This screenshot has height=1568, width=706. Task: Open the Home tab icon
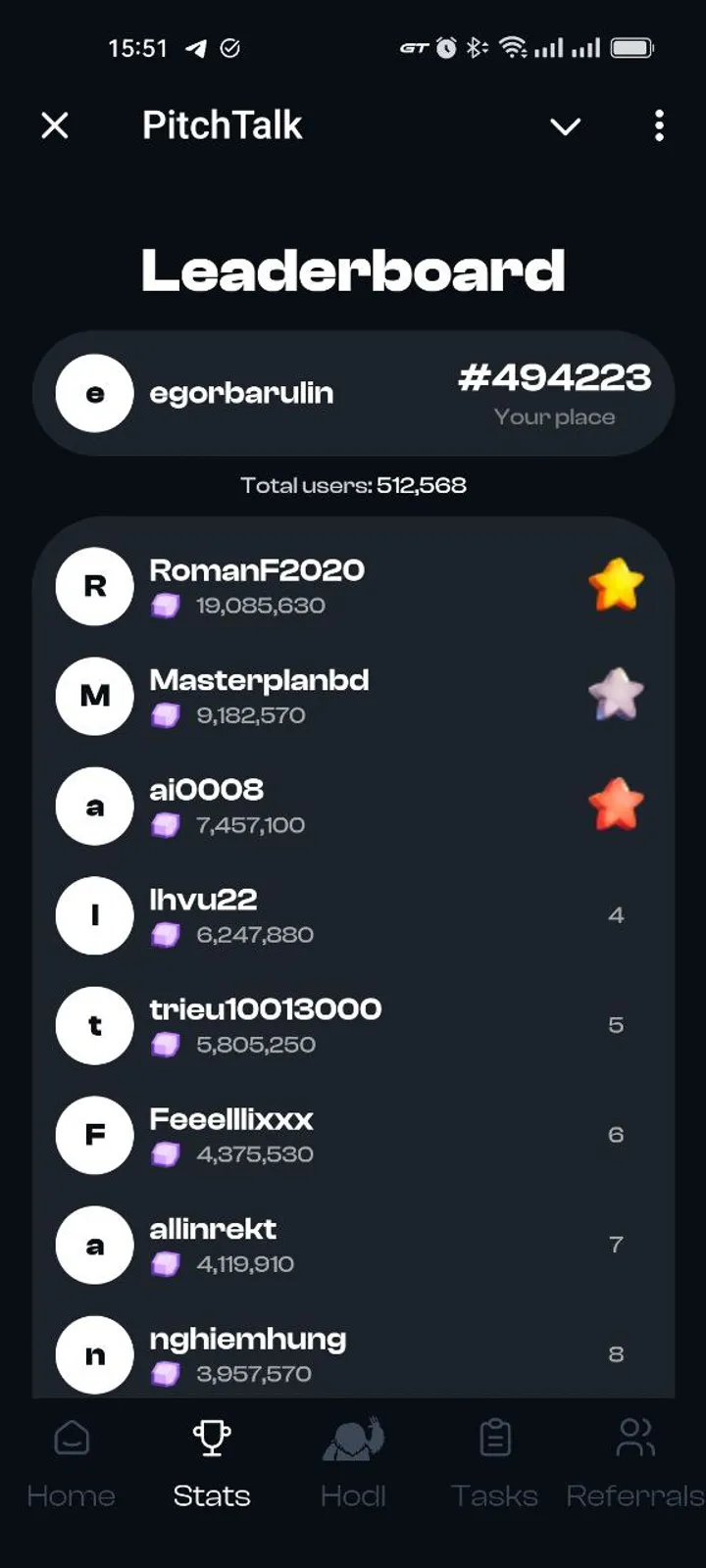pyautogui.click(x=71, y=1436)
